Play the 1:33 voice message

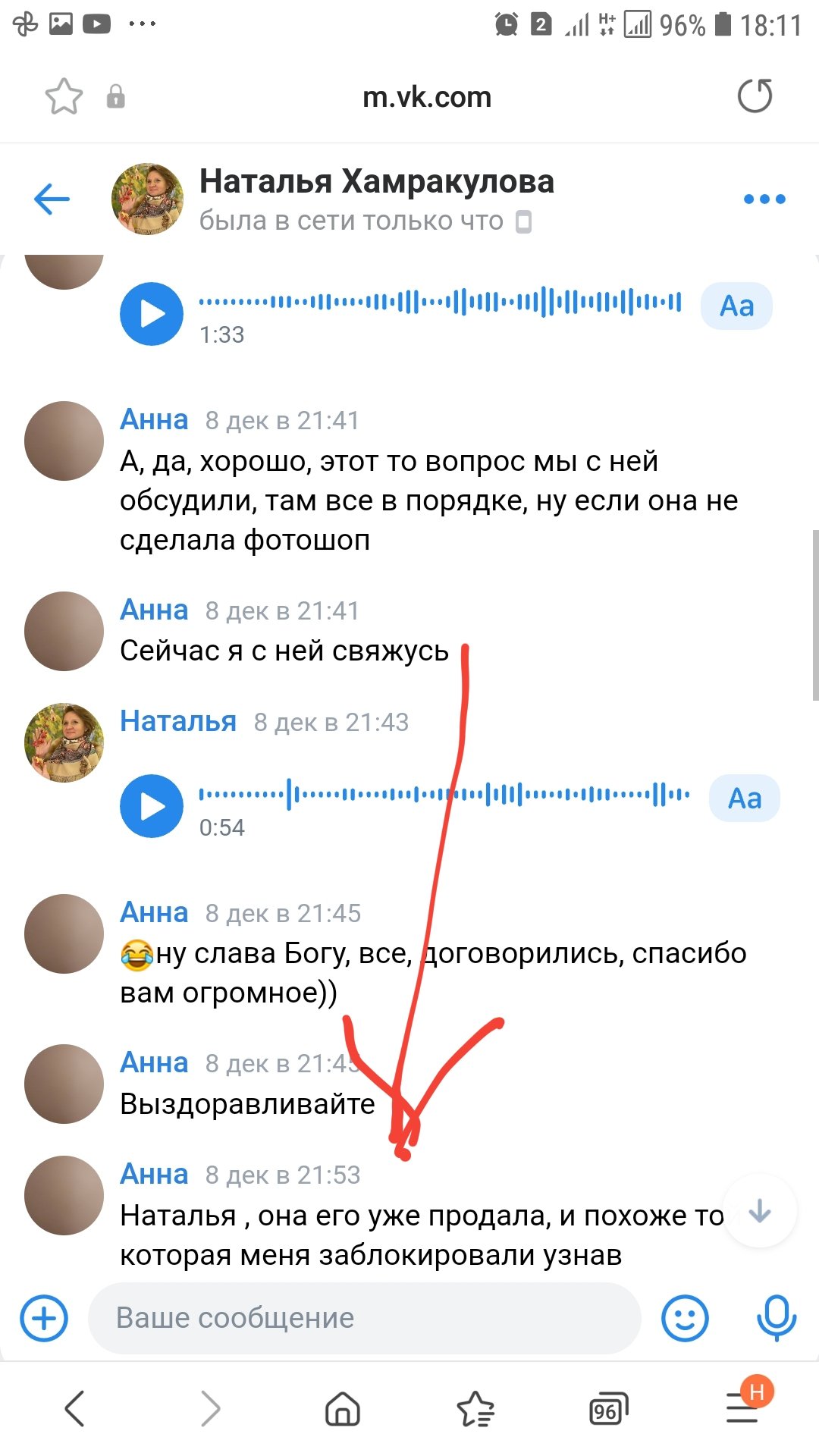(152, 314)
